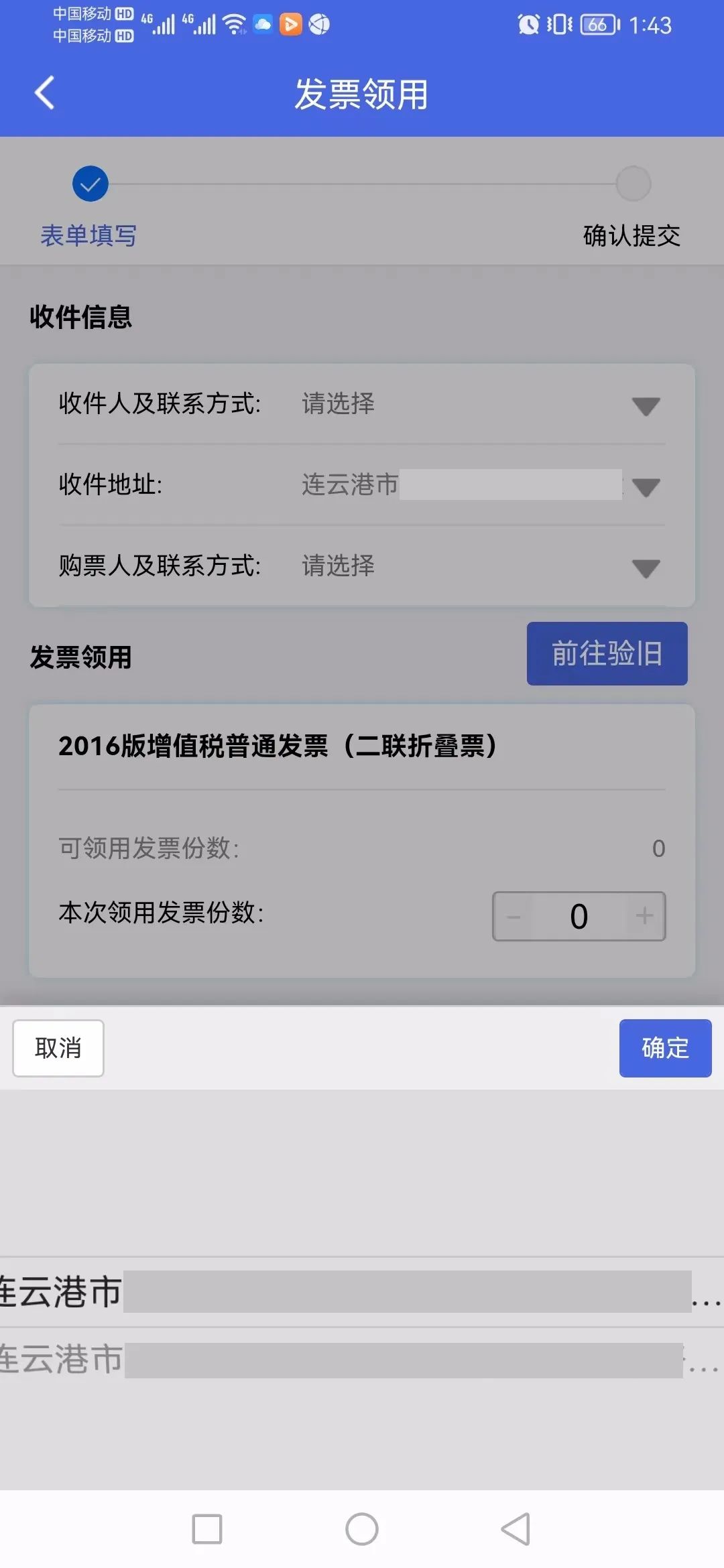Image resolution: width=724 pixels, height=1568 pixels.
Task: Select the dimmed second 连云港市 address option
Action: point(362,1360)
